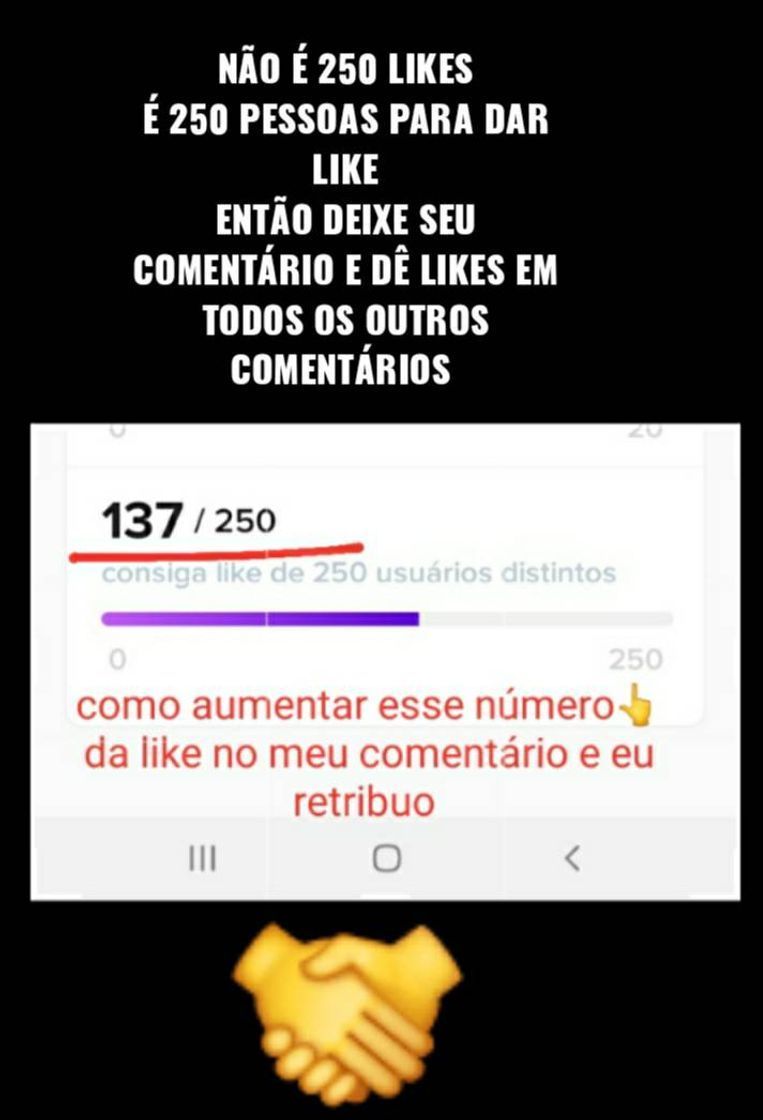
Task: Click the segment divider in the purple bar
Action: click(268, 618)
